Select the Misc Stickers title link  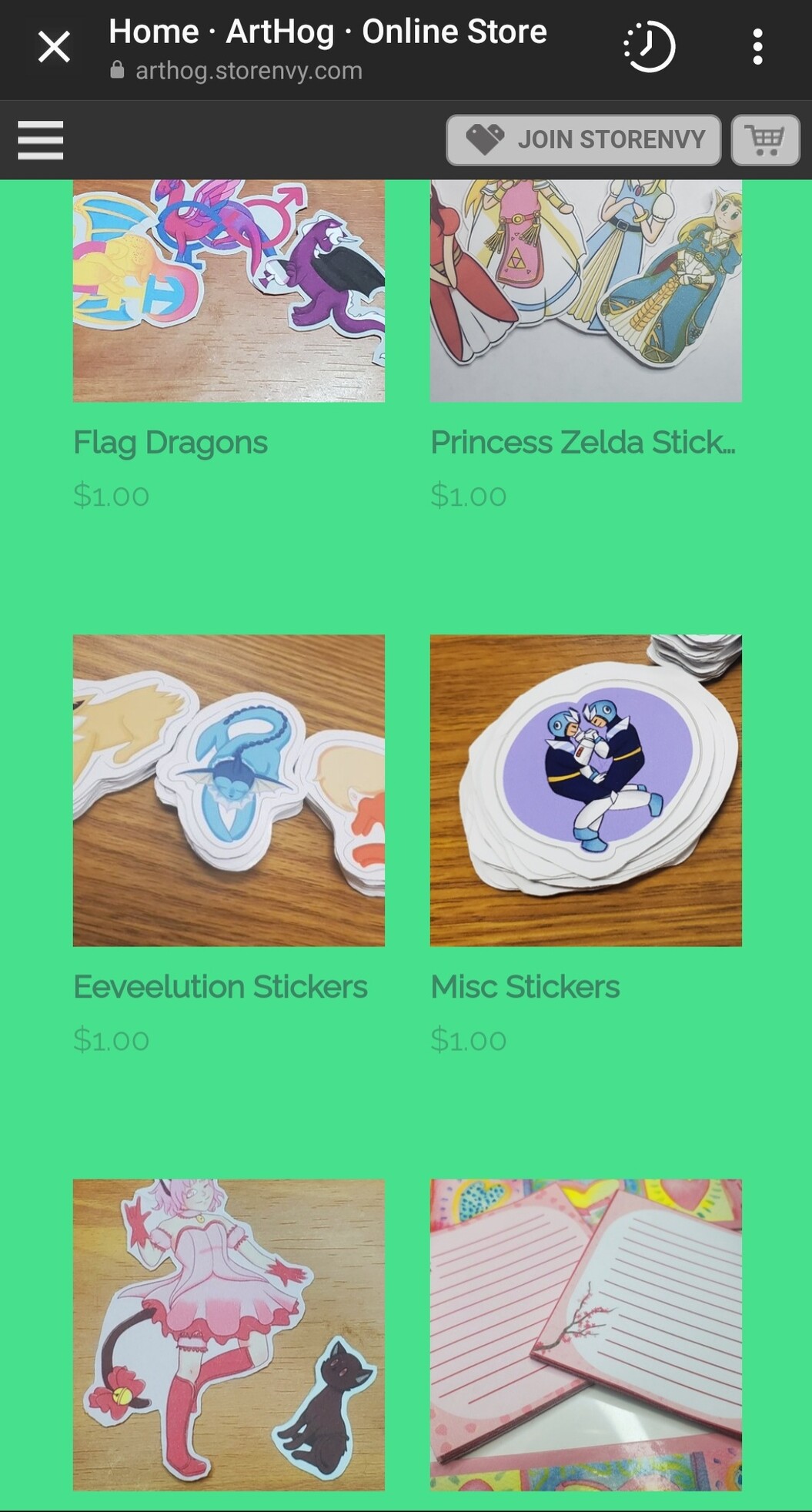coord(525,987)
